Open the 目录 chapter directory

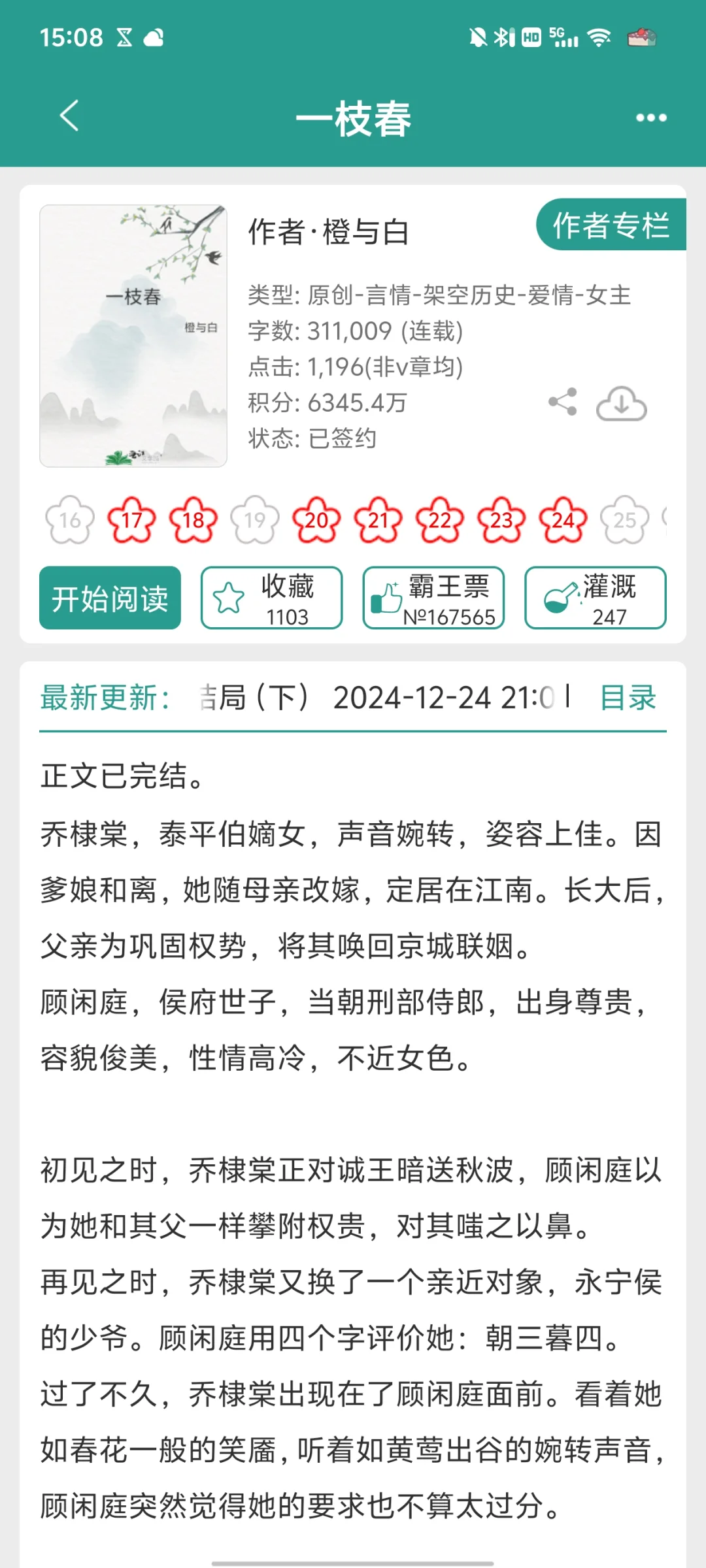(628, 698)
